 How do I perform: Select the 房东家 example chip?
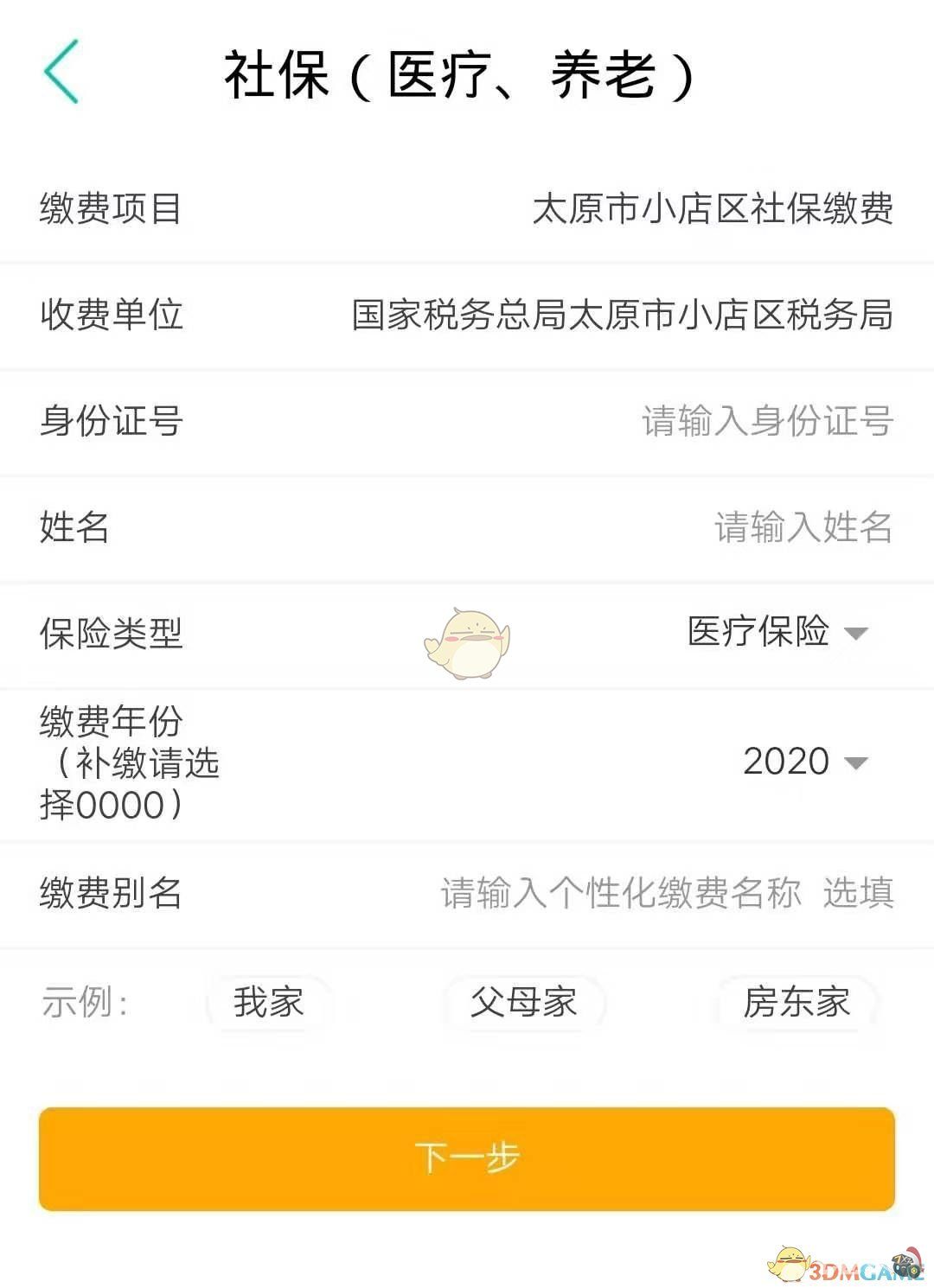(x=794, y=1002)
